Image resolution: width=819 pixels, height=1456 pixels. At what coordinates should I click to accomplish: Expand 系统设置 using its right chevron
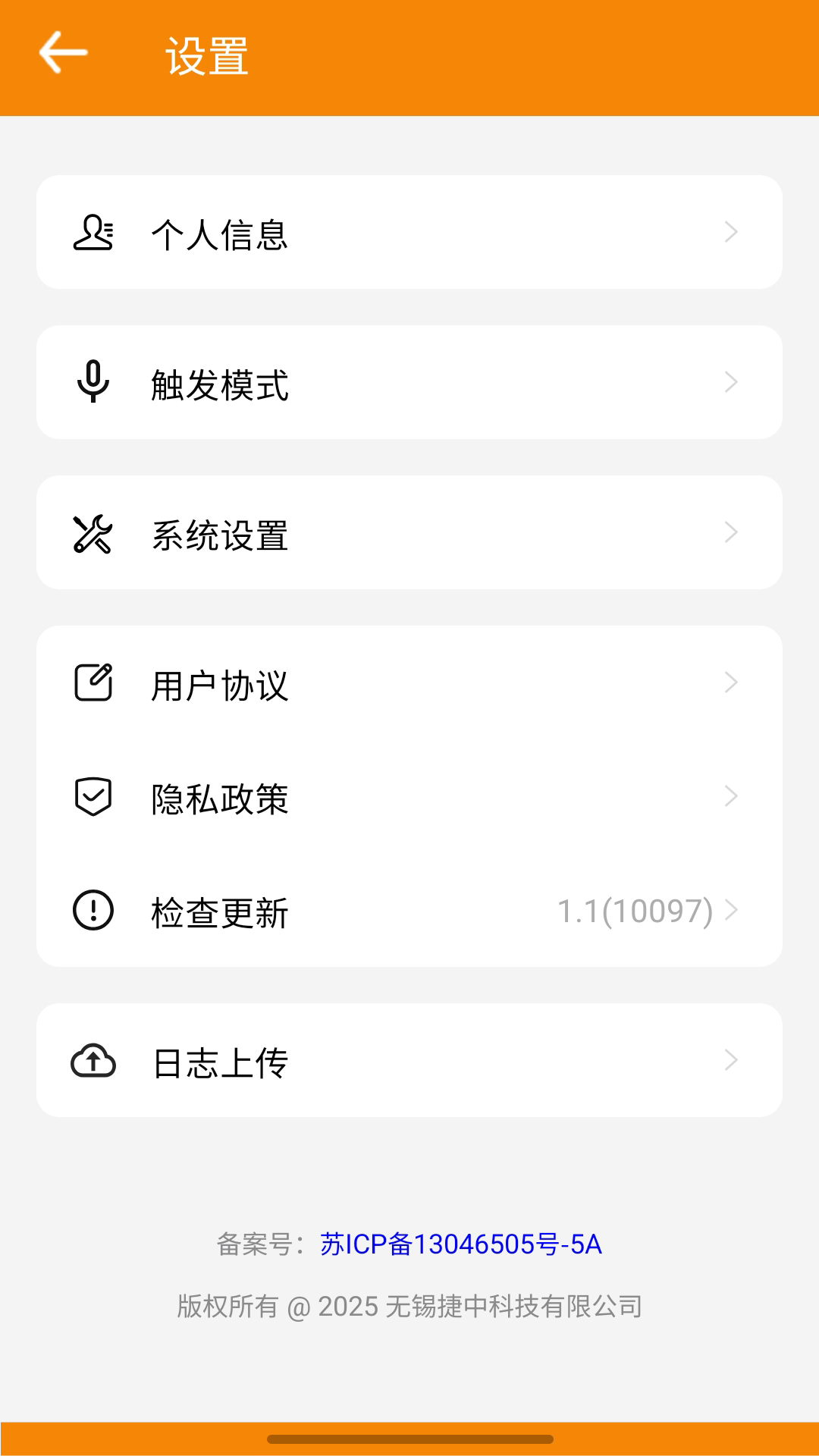click(x=730, y=532)
